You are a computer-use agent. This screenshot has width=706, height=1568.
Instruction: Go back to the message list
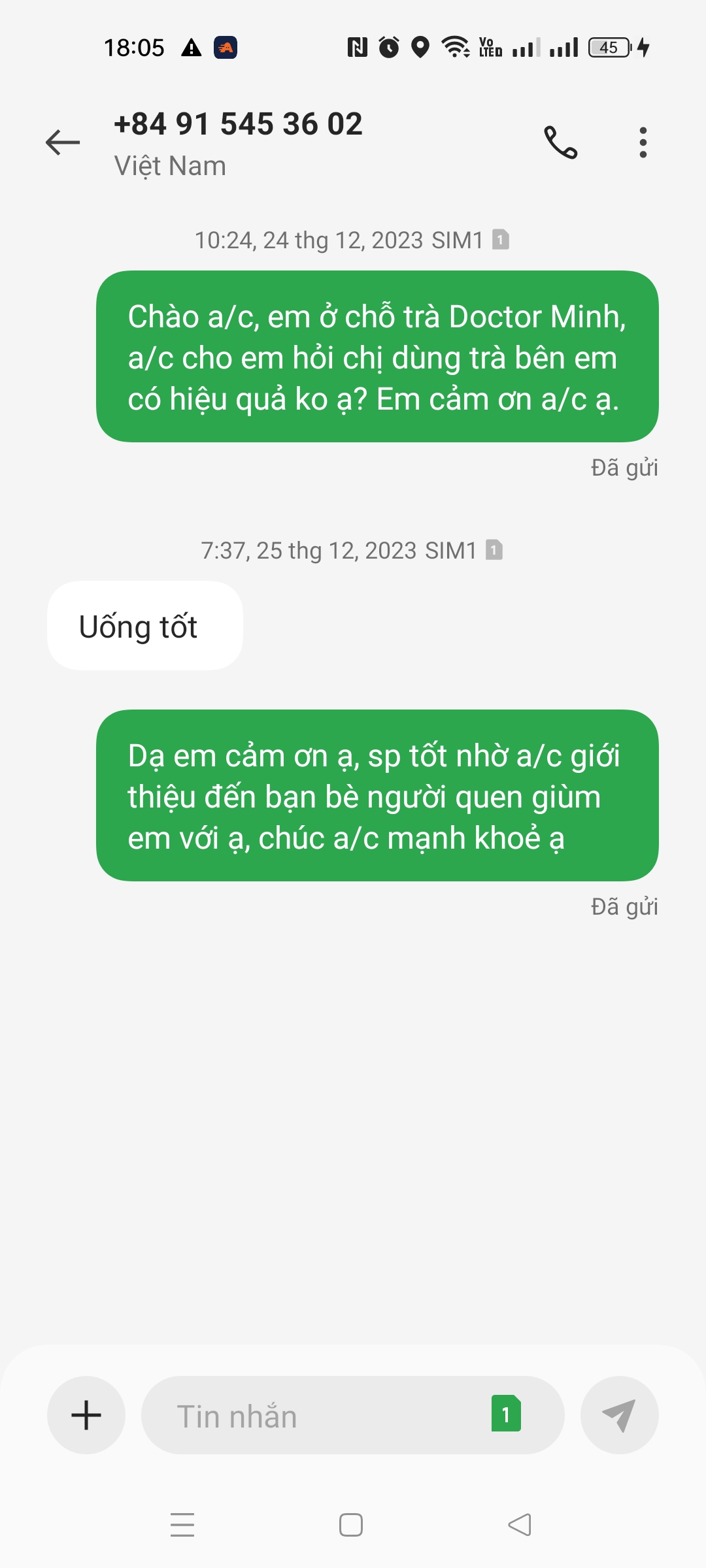(63, 142)
